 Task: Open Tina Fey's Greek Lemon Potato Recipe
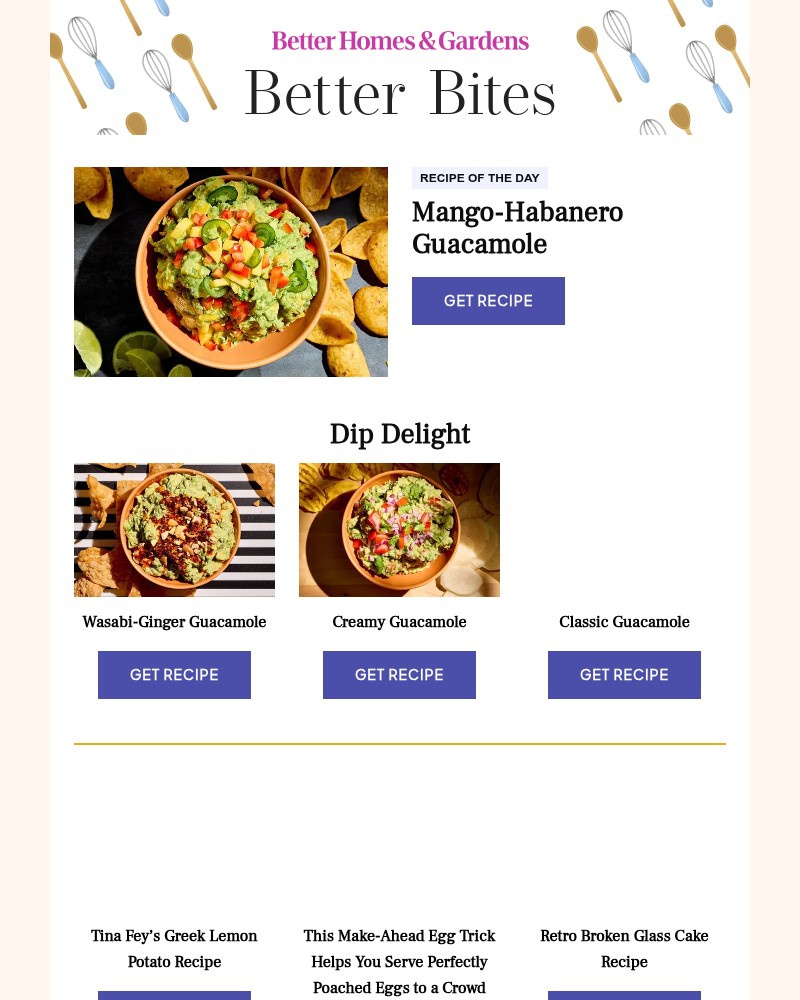point(174,948)
